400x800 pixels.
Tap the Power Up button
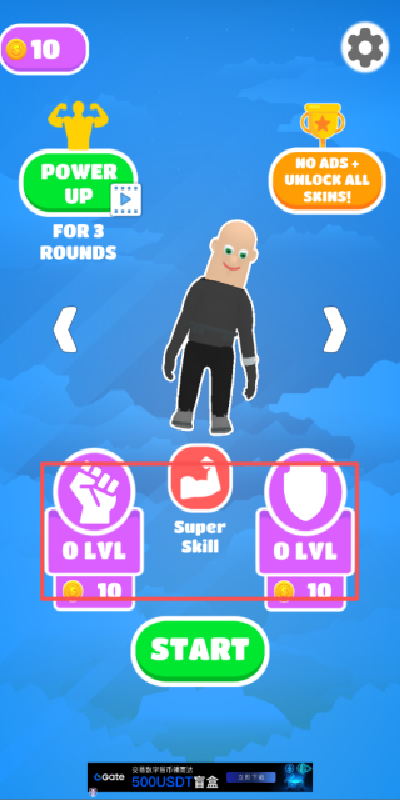tap(79, 183)
